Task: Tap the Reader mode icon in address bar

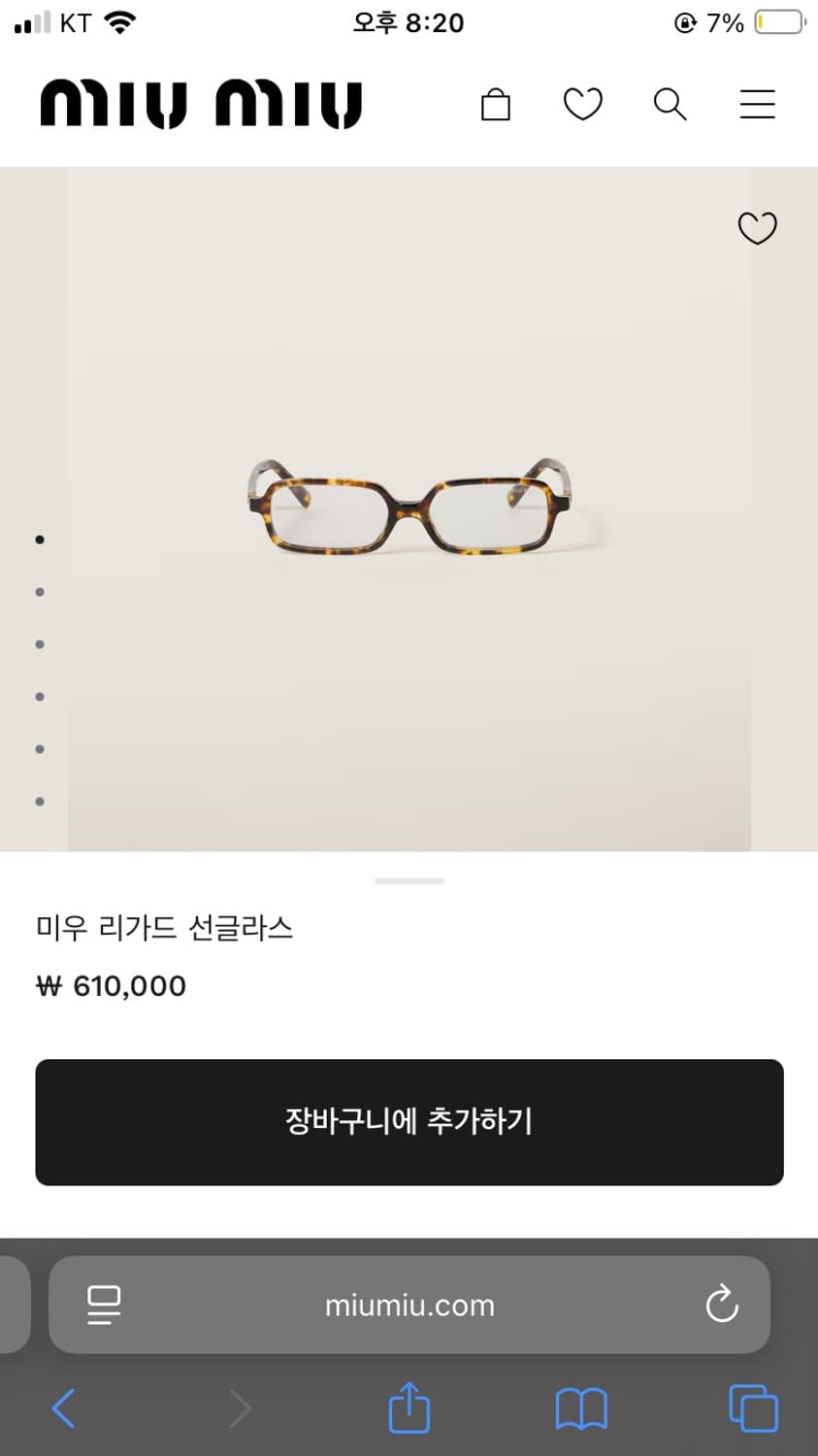Action: 104,1306
